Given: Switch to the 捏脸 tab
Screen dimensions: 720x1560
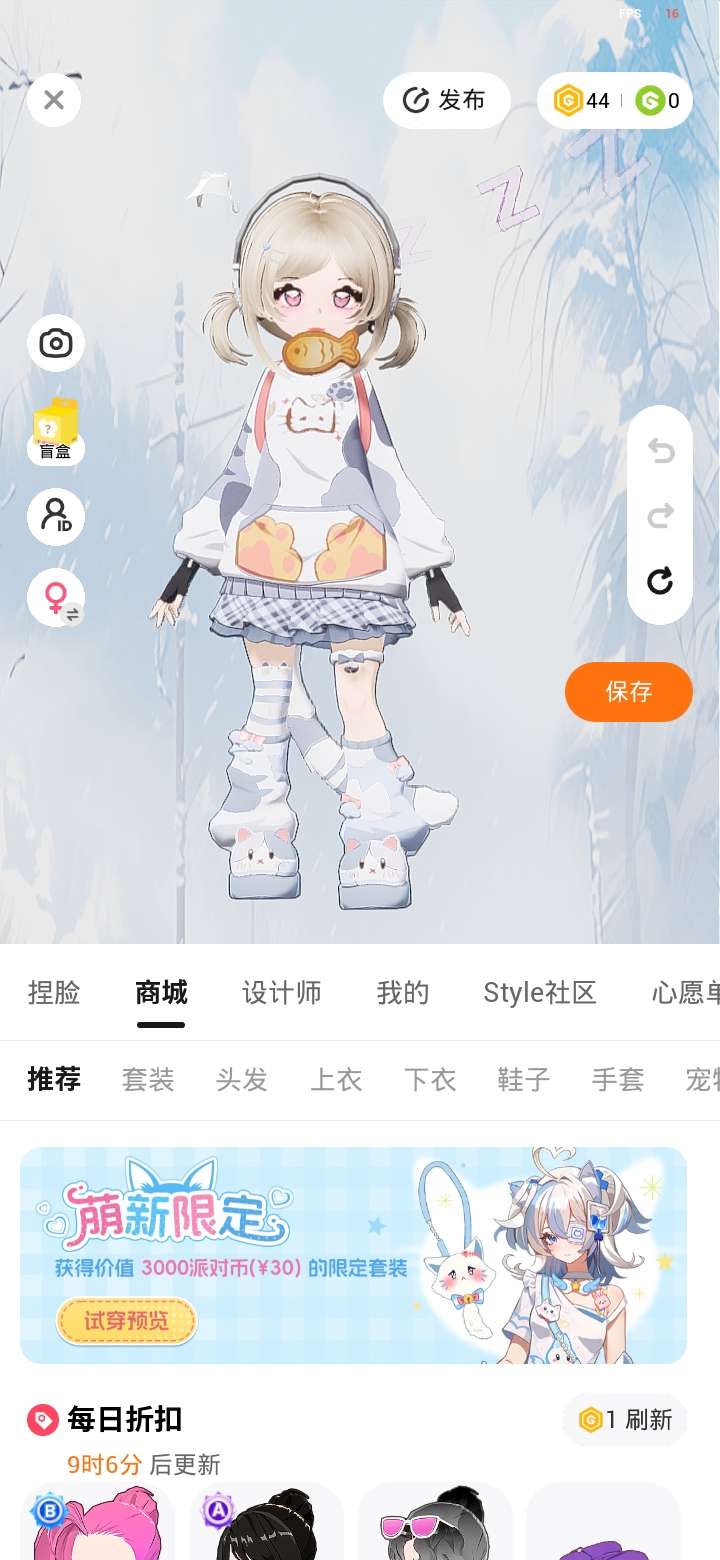Looking at the screenshot, I should (x=54, y=993).
